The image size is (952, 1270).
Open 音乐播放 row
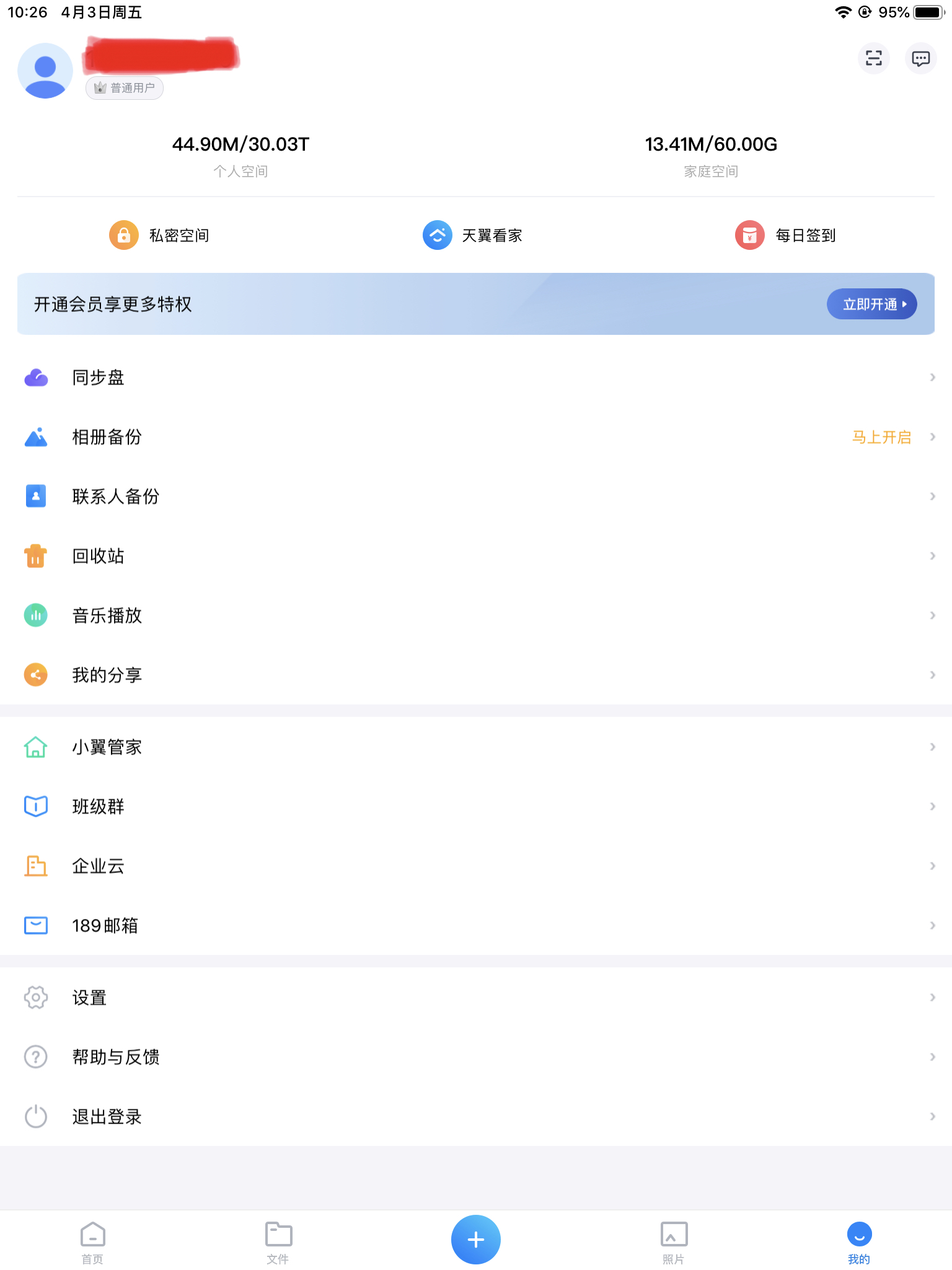click(476, 615)
